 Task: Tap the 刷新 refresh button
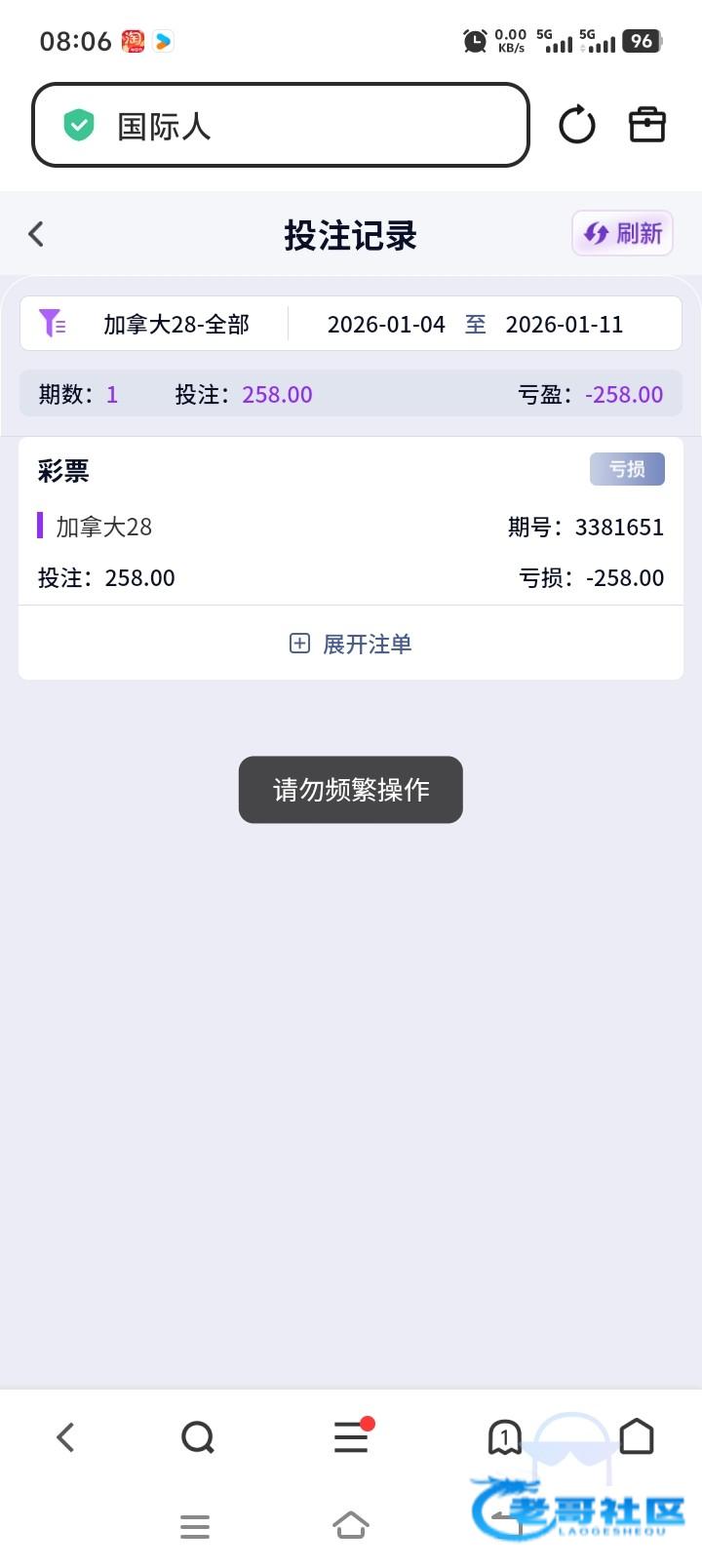click(622, 234)
